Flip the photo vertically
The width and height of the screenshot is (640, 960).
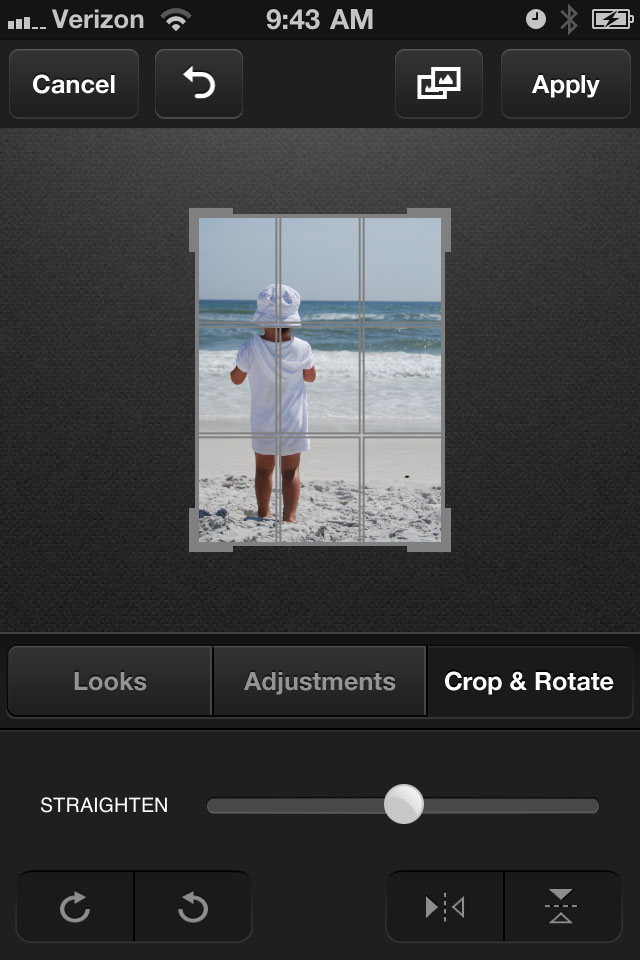(562, 907)
